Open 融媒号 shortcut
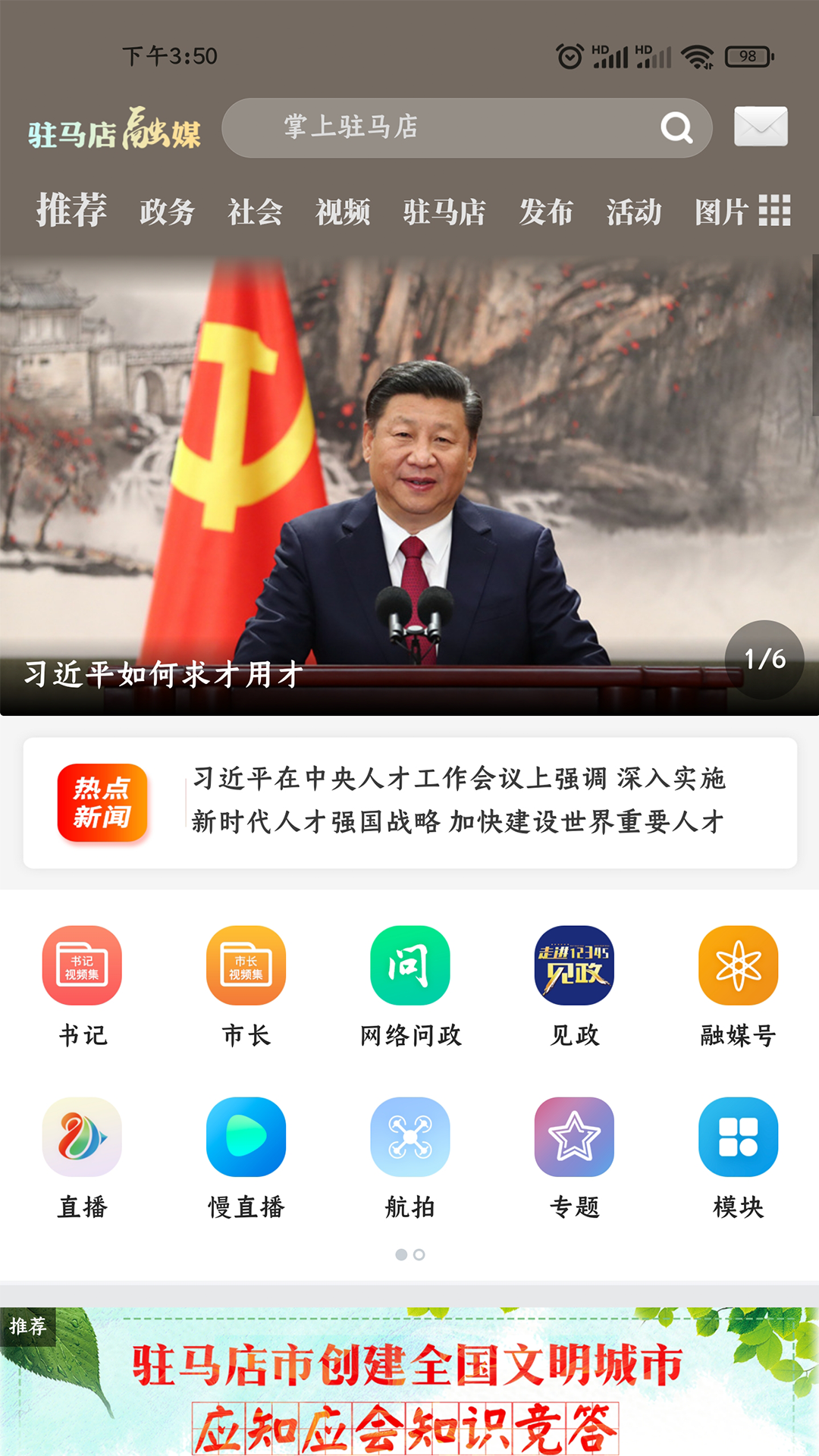Image resolution: width=819 pixels, height=1456 pixels. pyautogui.click(x=738, y=987)
